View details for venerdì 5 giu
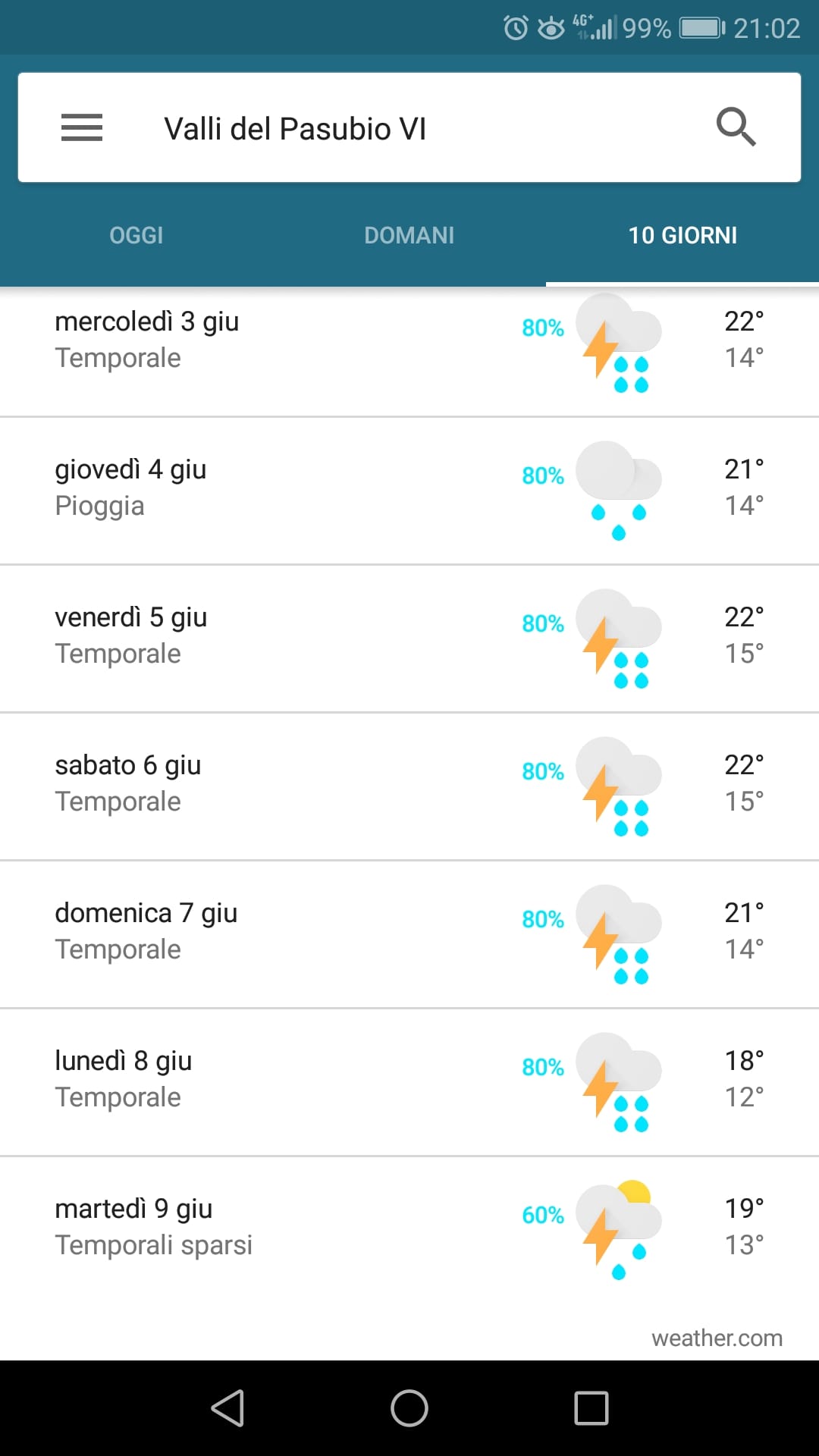819x1456 pixels. 409,639
